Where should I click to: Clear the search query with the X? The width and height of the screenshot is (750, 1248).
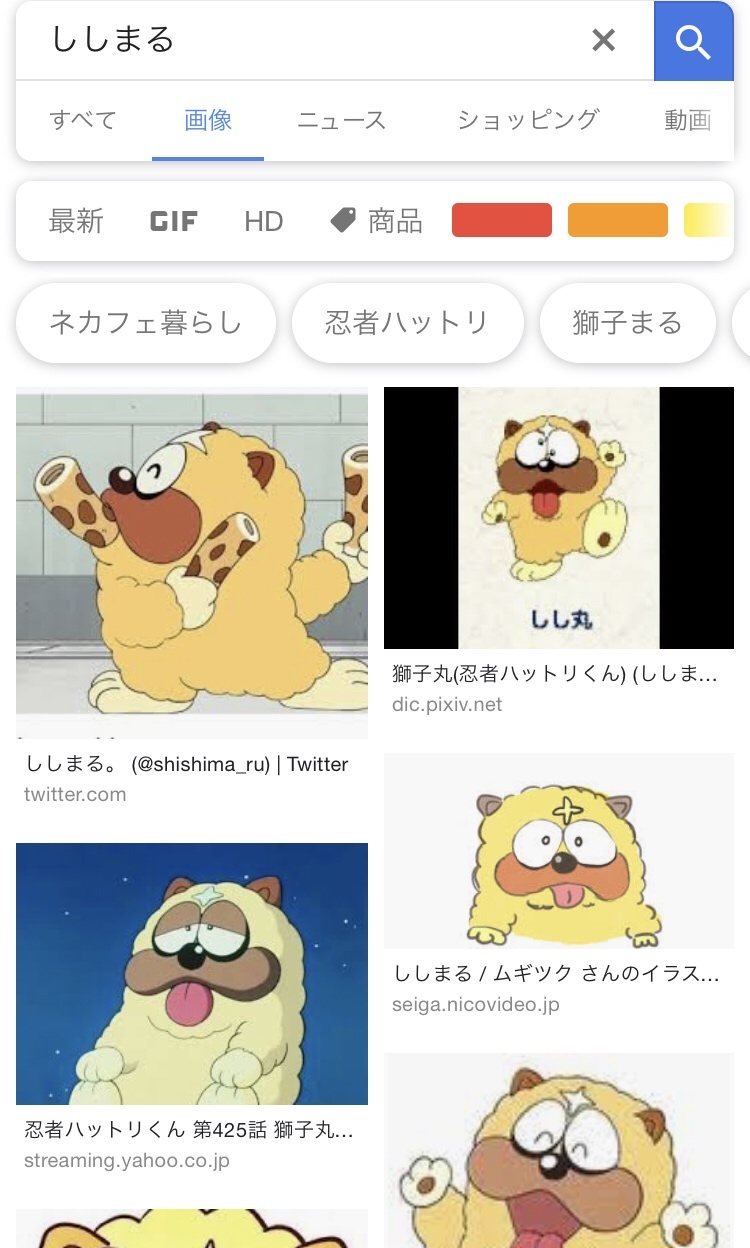pos(603,40)
